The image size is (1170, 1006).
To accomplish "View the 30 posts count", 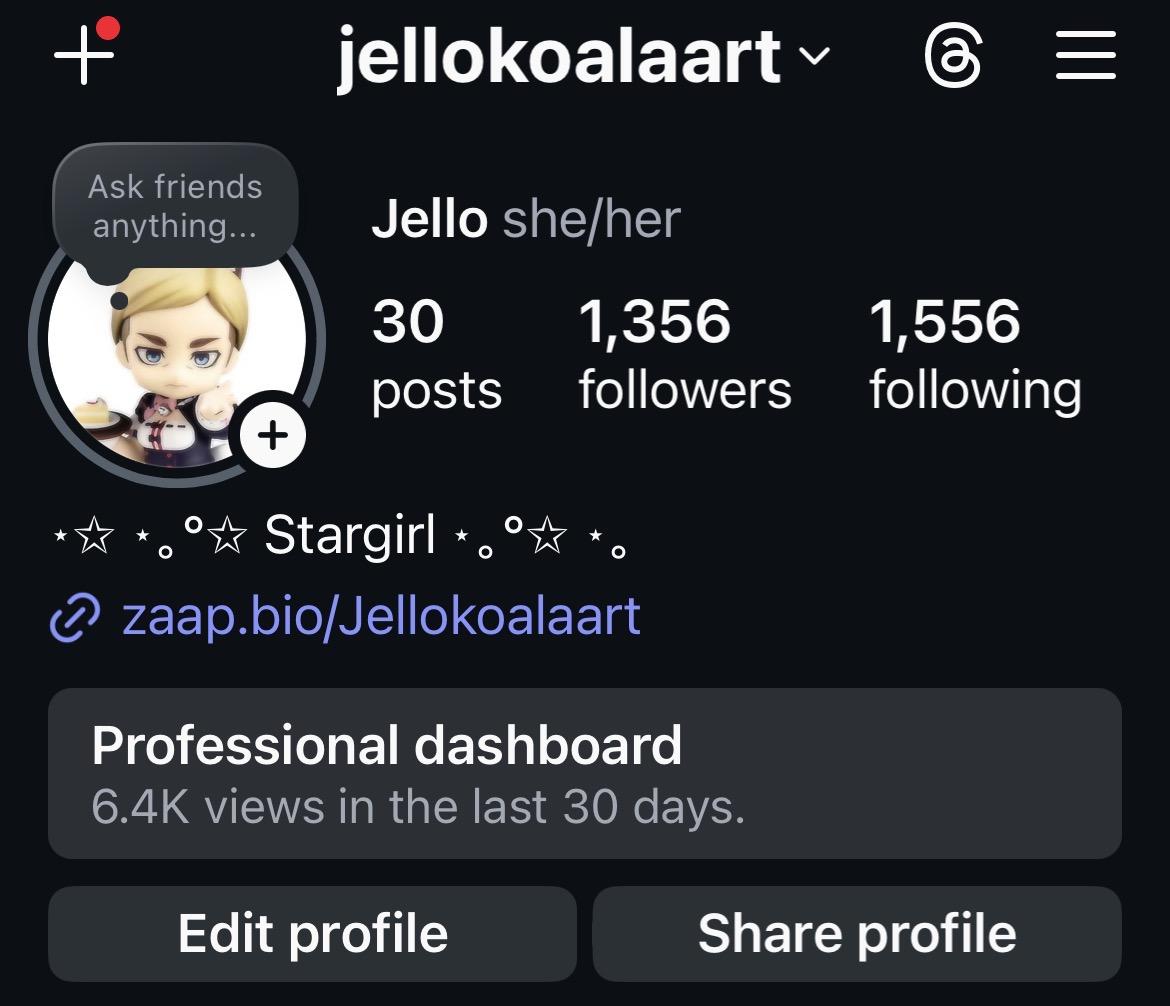I will pos(437,353).
